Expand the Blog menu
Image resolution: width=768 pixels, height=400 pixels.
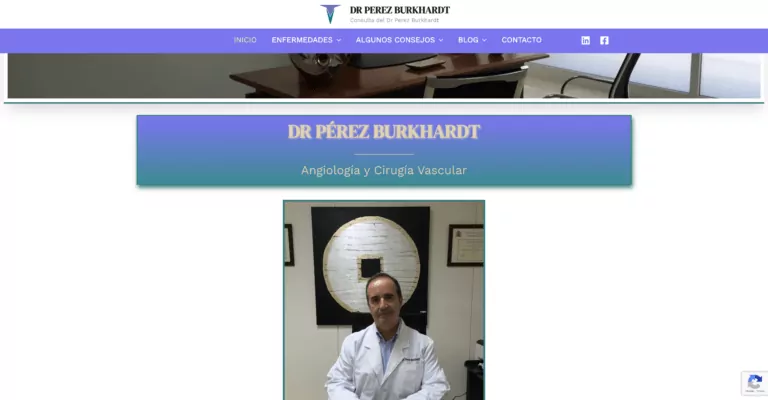pyautogui.click(x=472, y=40)
